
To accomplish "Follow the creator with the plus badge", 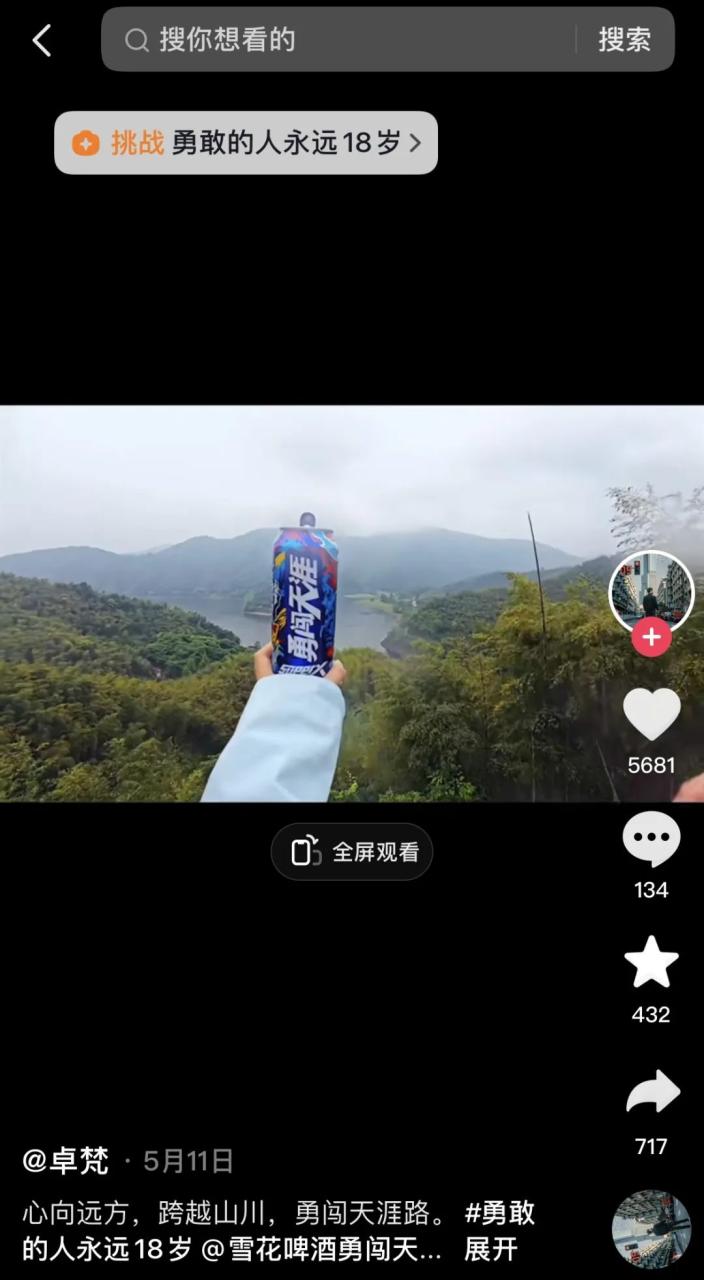I will point(651,637).
